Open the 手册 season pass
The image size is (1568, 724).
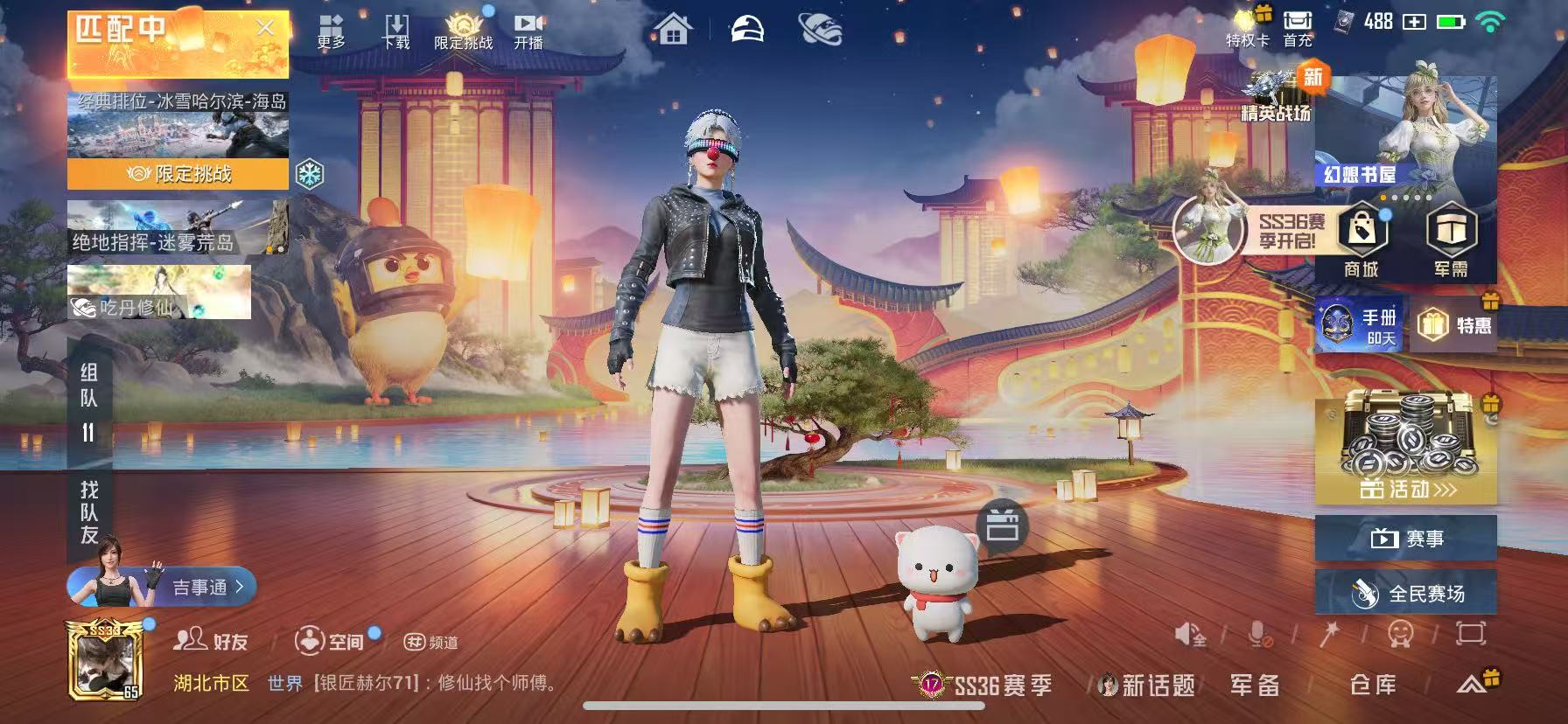click(1359, 325)
